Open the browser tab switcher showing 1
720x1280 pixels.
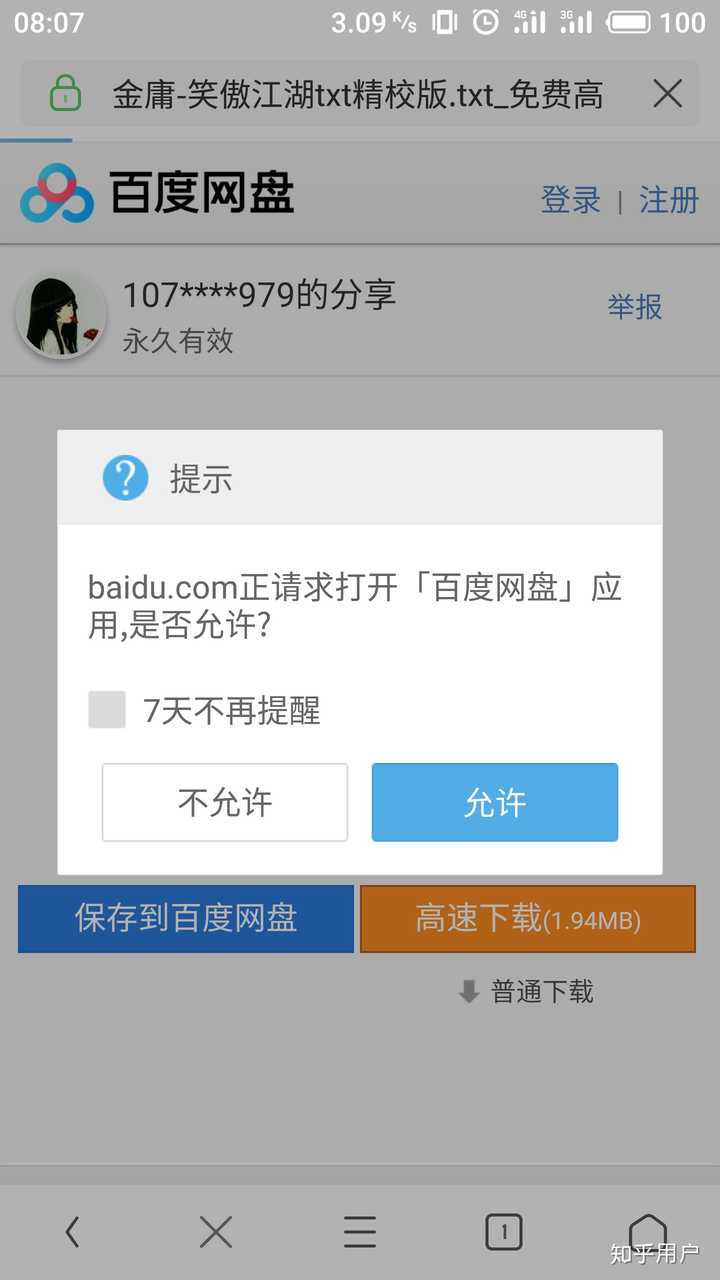504,1232
